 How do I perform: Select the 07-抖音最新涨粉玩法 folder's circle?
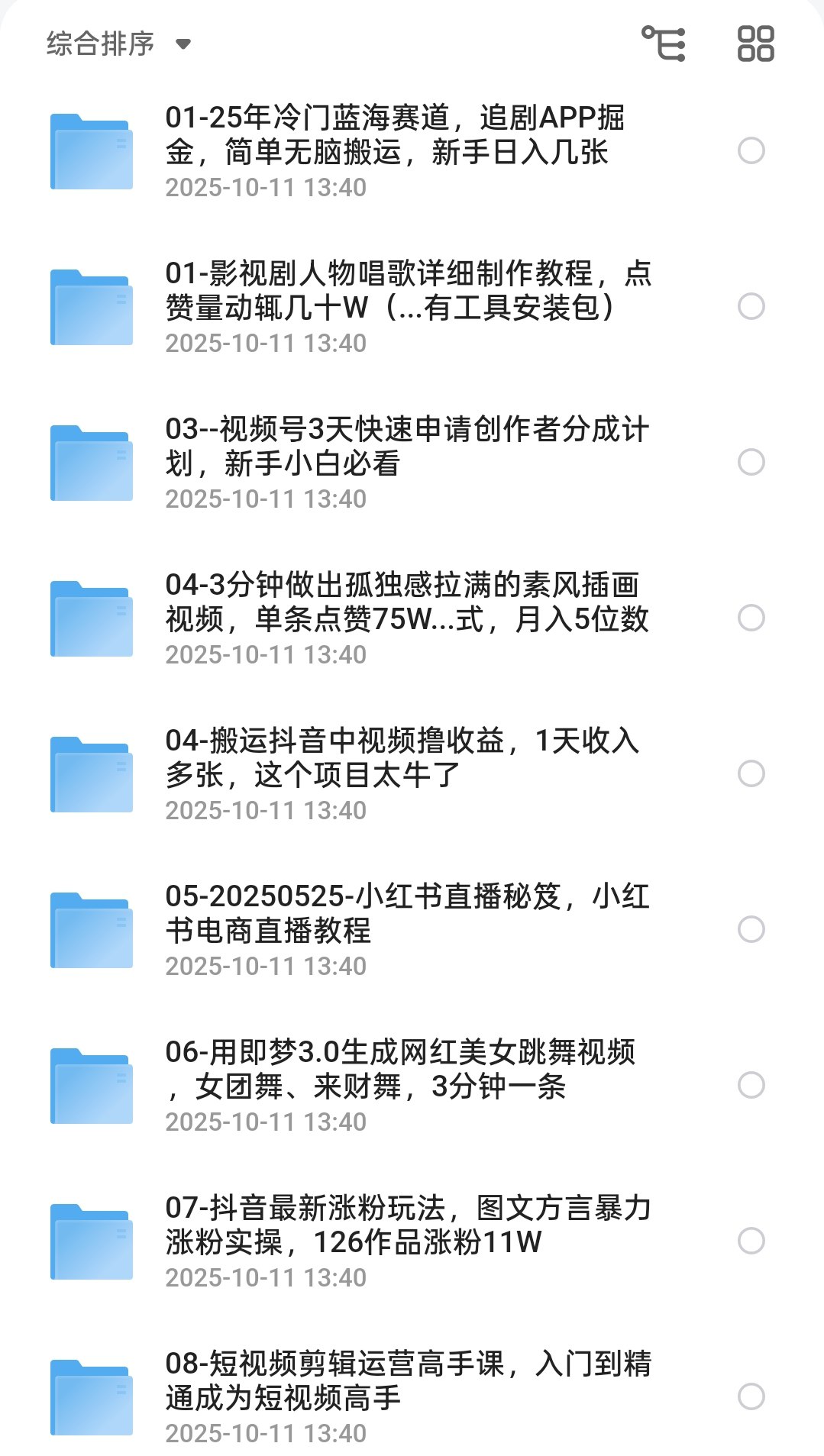[x=751, y=1241]
